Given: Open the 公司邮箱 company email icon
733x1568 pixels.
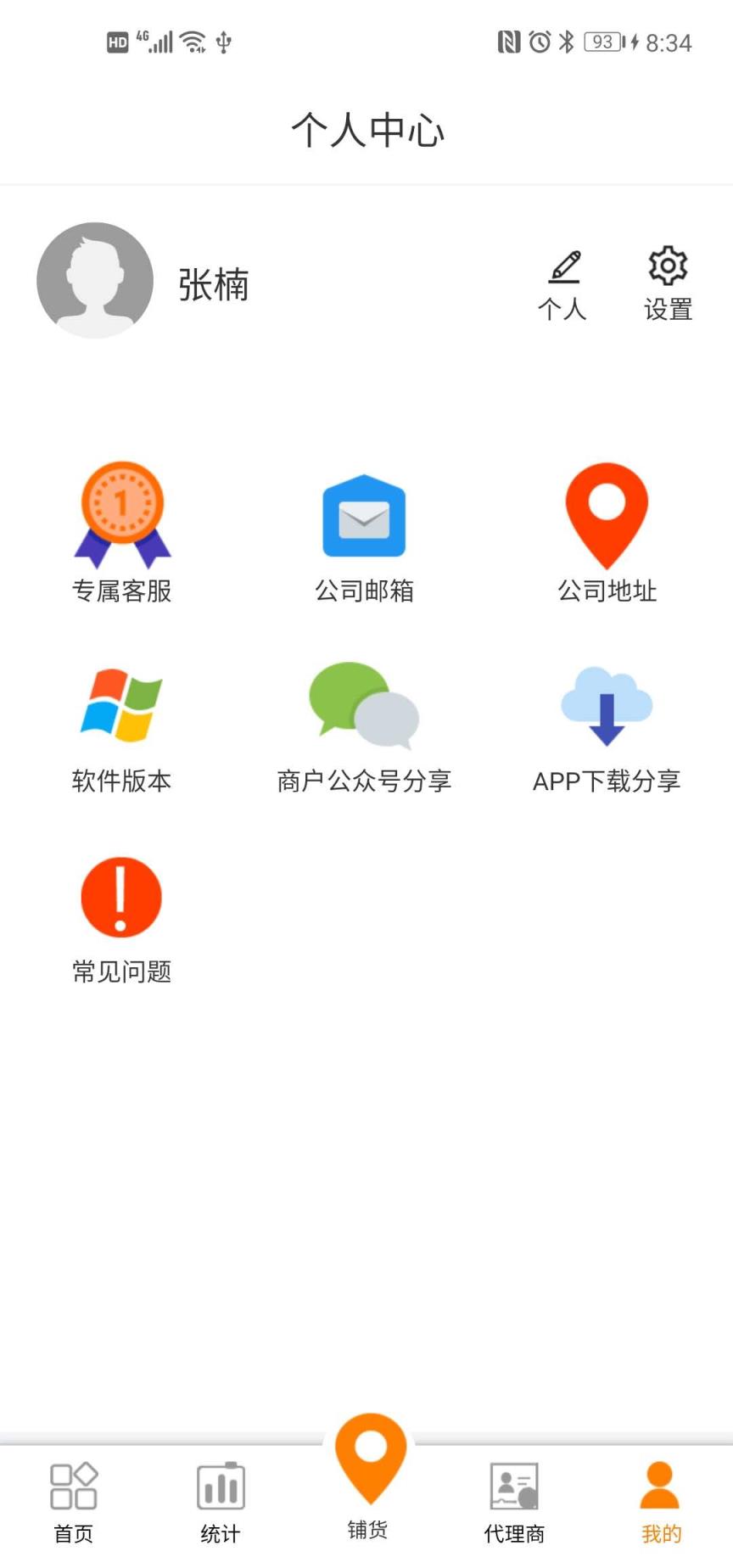Looking at the screenshot, I should (364, 527).
